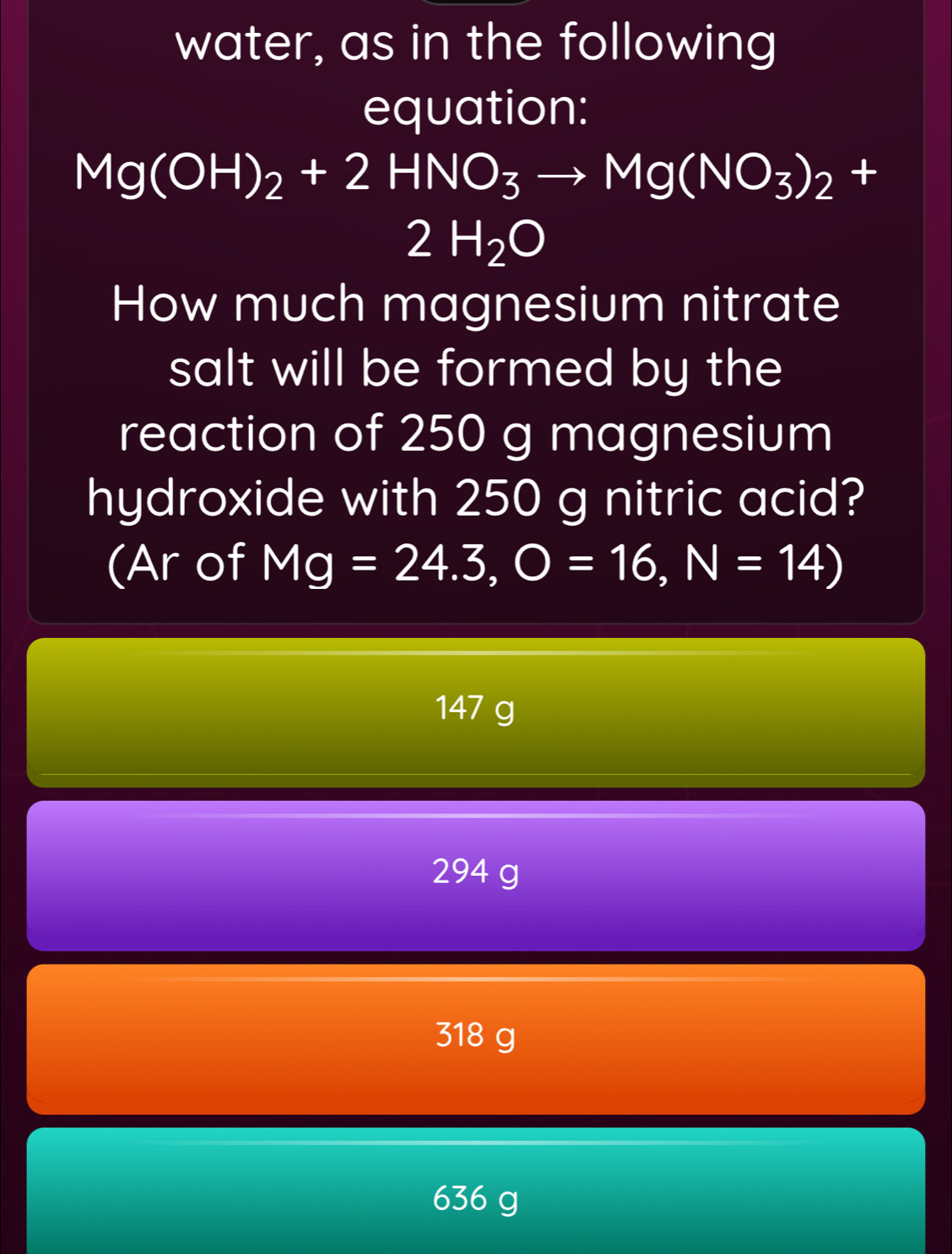
Task: Select the atomic mass hint line
Action: point(475,565)
